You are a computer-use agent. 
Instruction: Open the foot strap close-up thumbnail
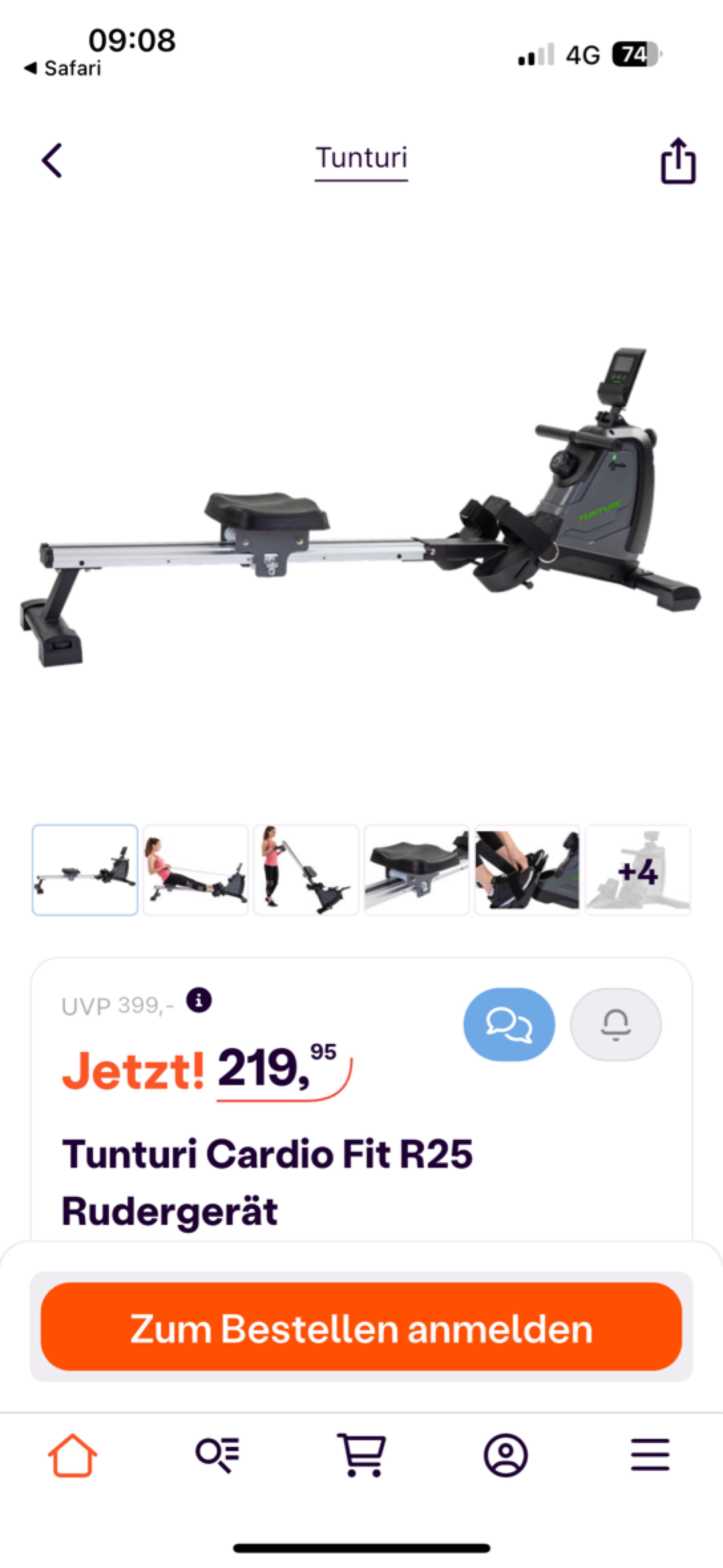(x=527, y=870)
